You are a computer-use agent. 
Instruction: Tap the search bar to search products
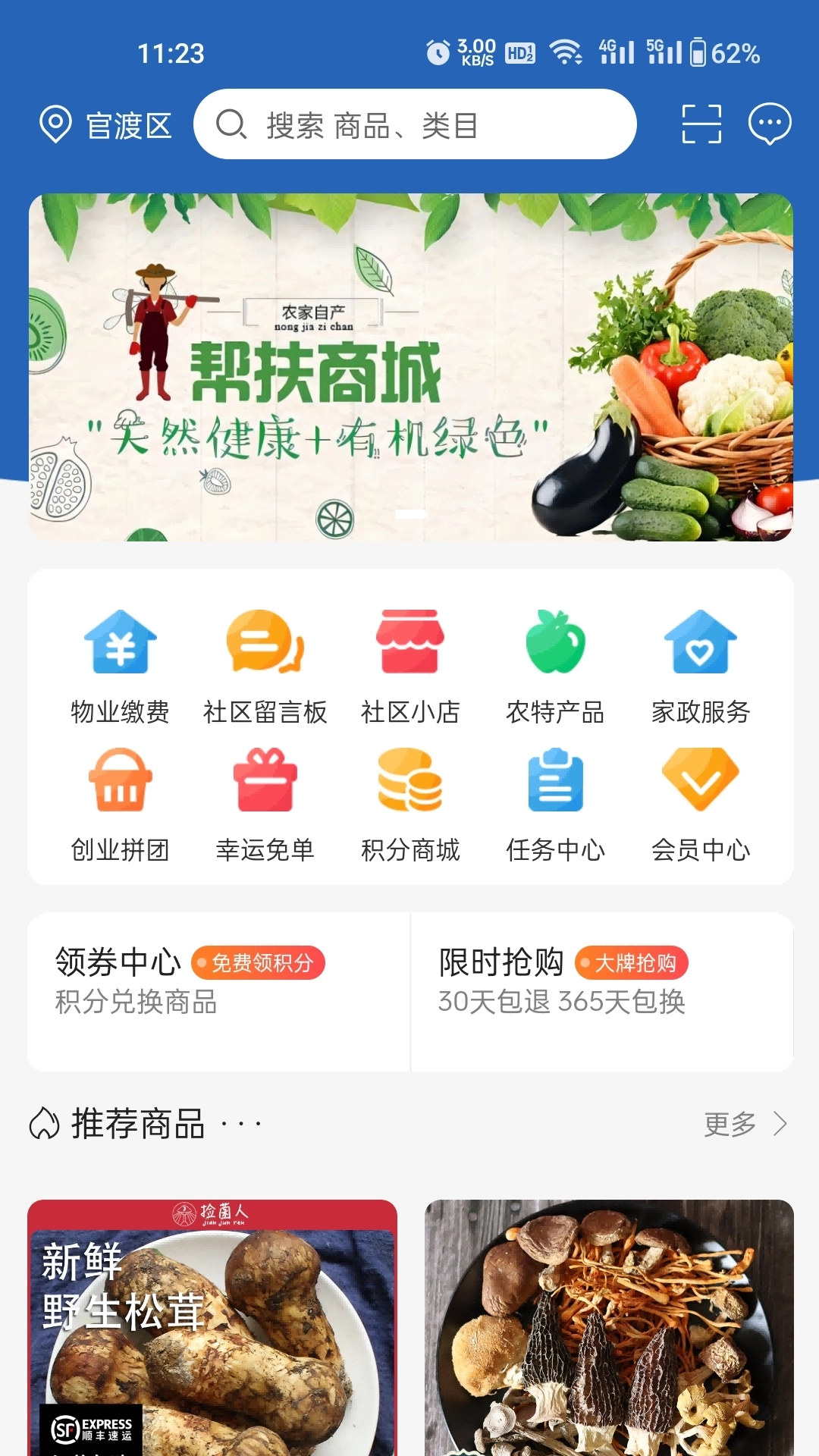[x=416, y=125]
